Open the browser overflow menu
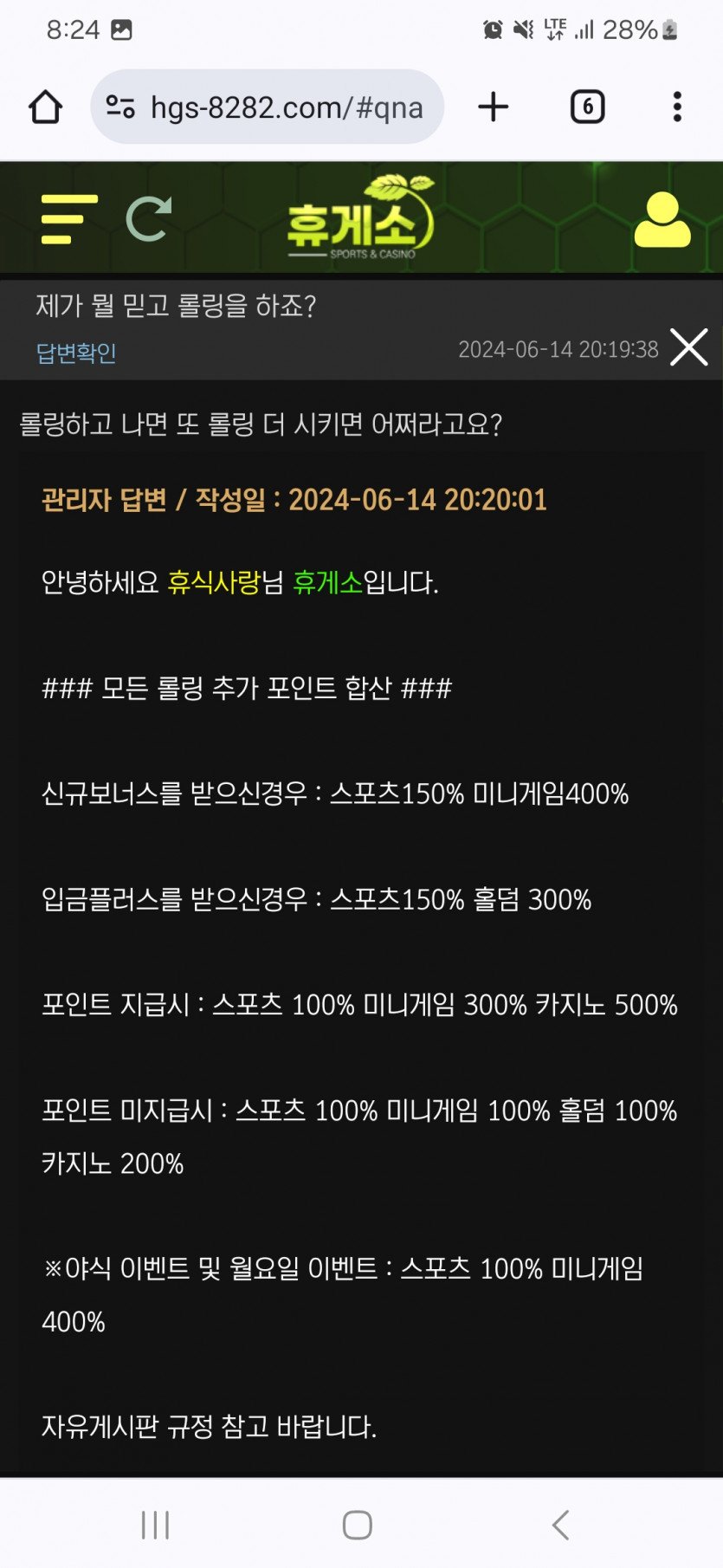 (x=677, y=107)
